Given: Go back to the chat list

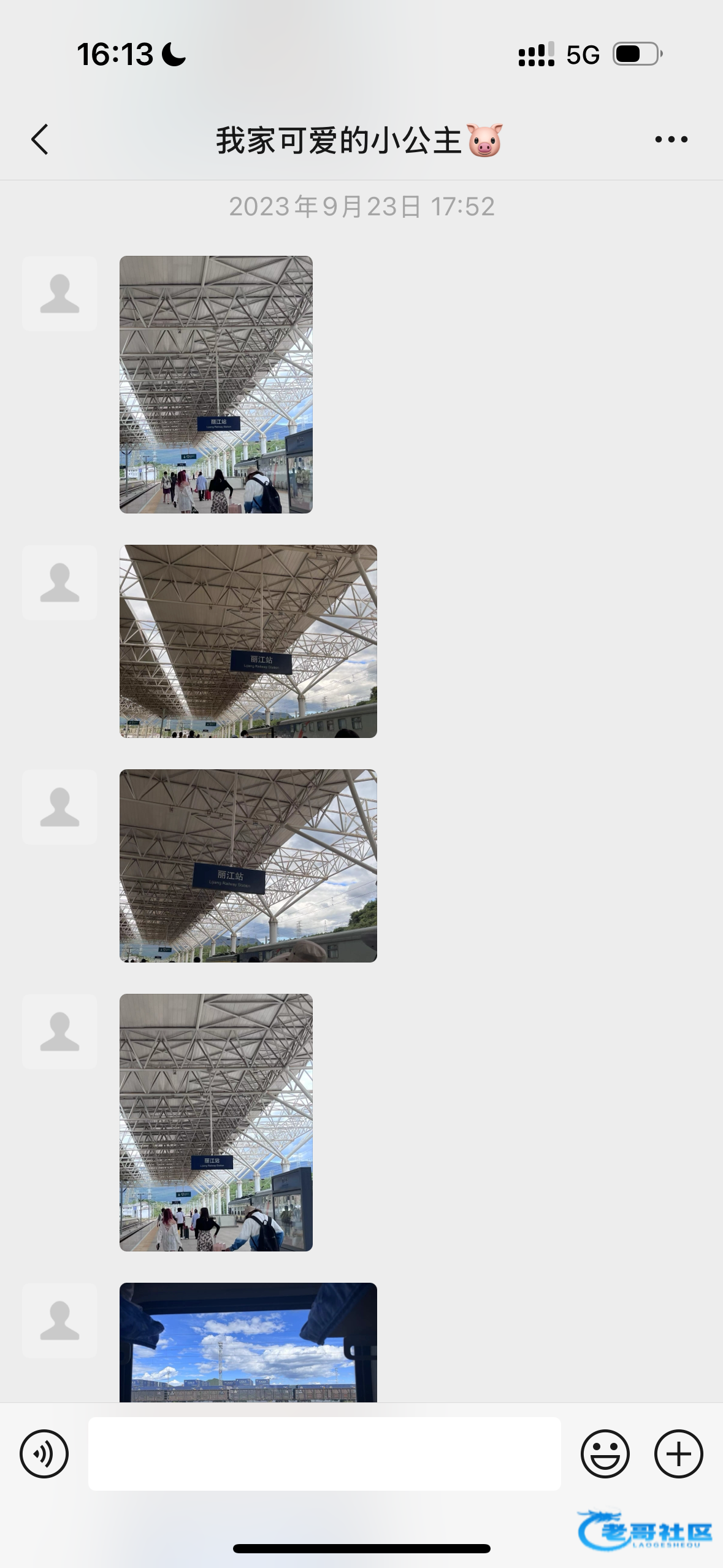Looking at the screenshot, I should (x=40, y=140).
